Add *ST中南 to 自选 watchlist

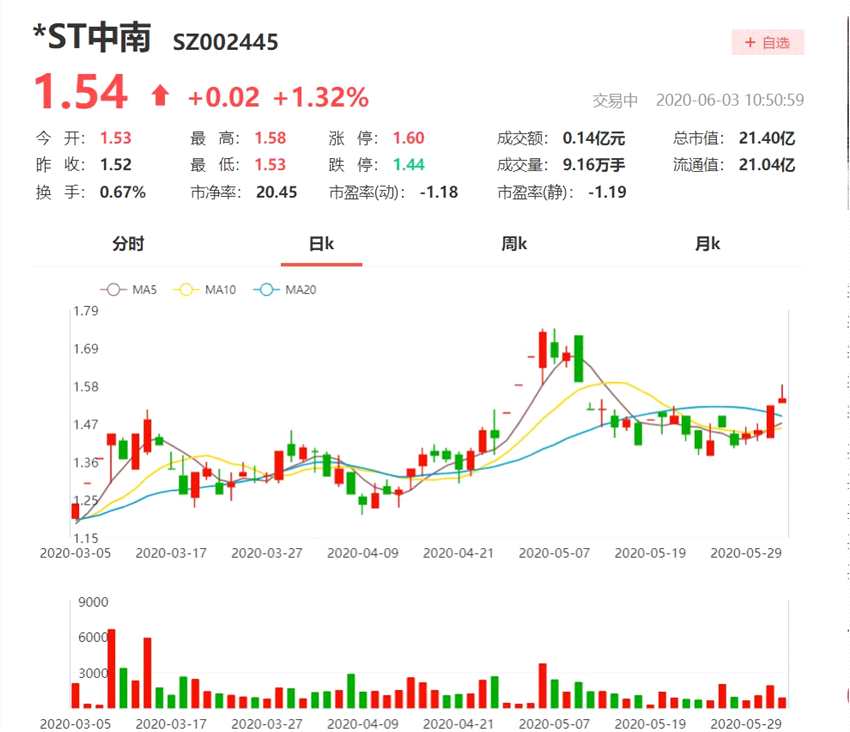tap(767, 43)
